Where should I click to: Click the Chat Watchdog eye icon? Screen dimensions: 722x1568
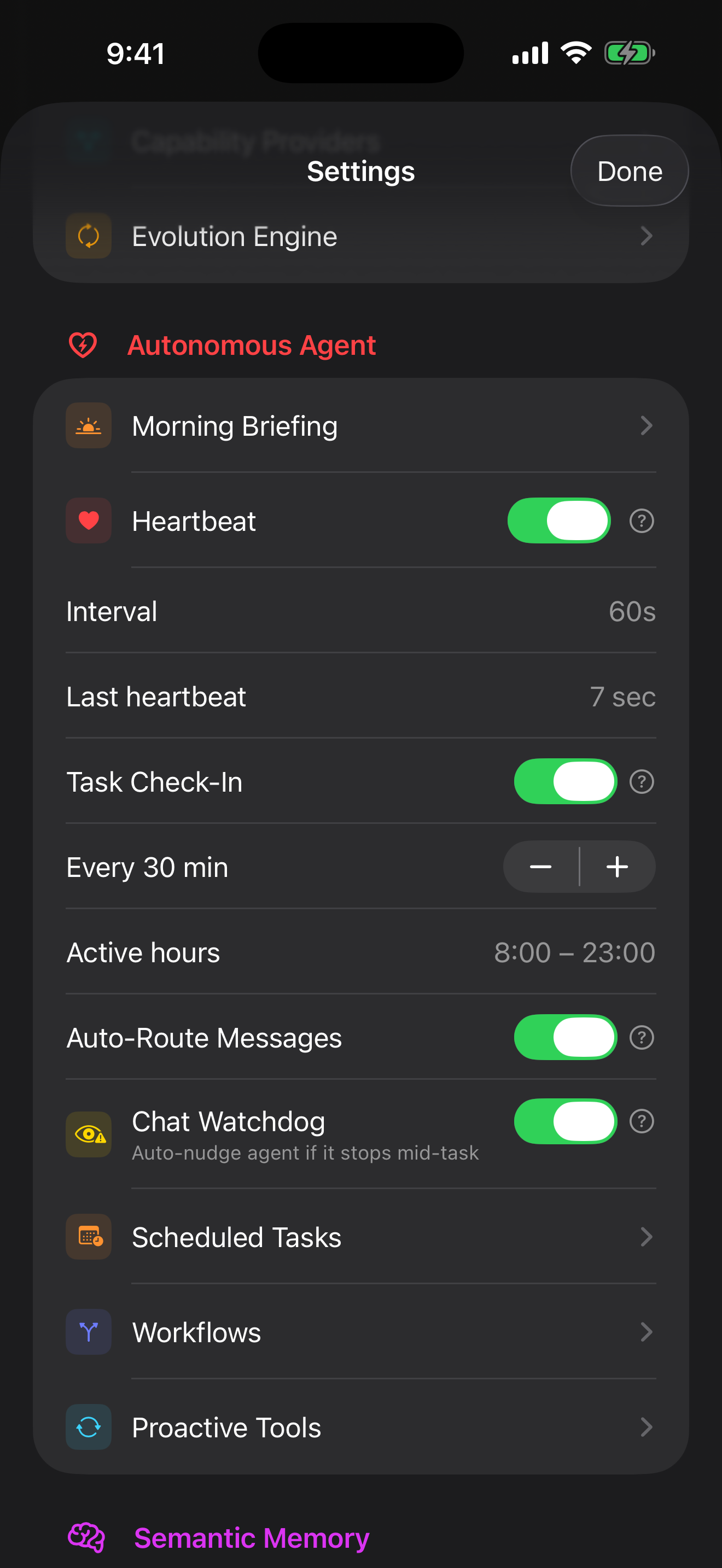click(88, 1133)
